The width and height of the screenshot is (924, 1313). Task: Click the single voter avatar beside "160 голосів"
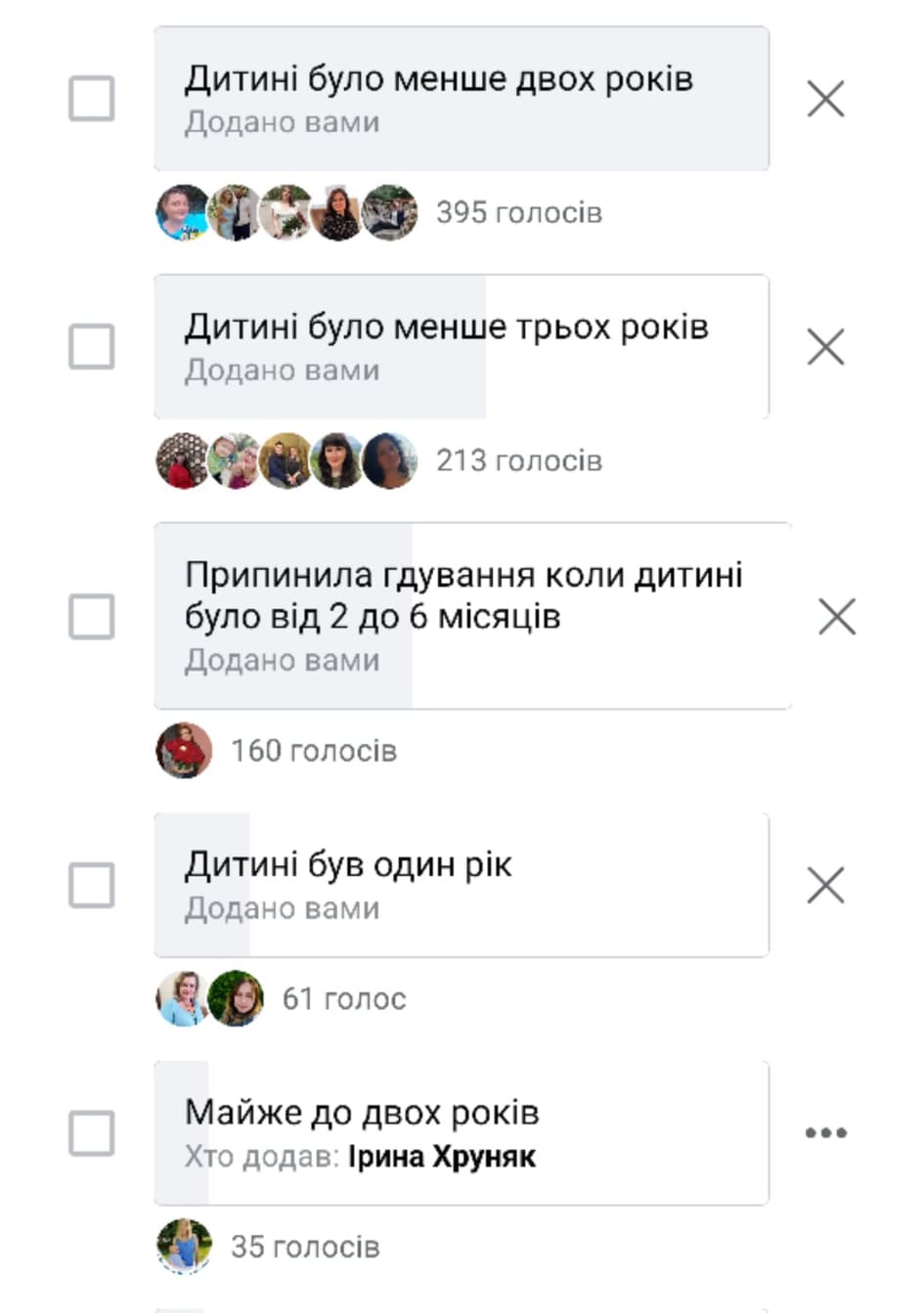(x=184, y=751)
